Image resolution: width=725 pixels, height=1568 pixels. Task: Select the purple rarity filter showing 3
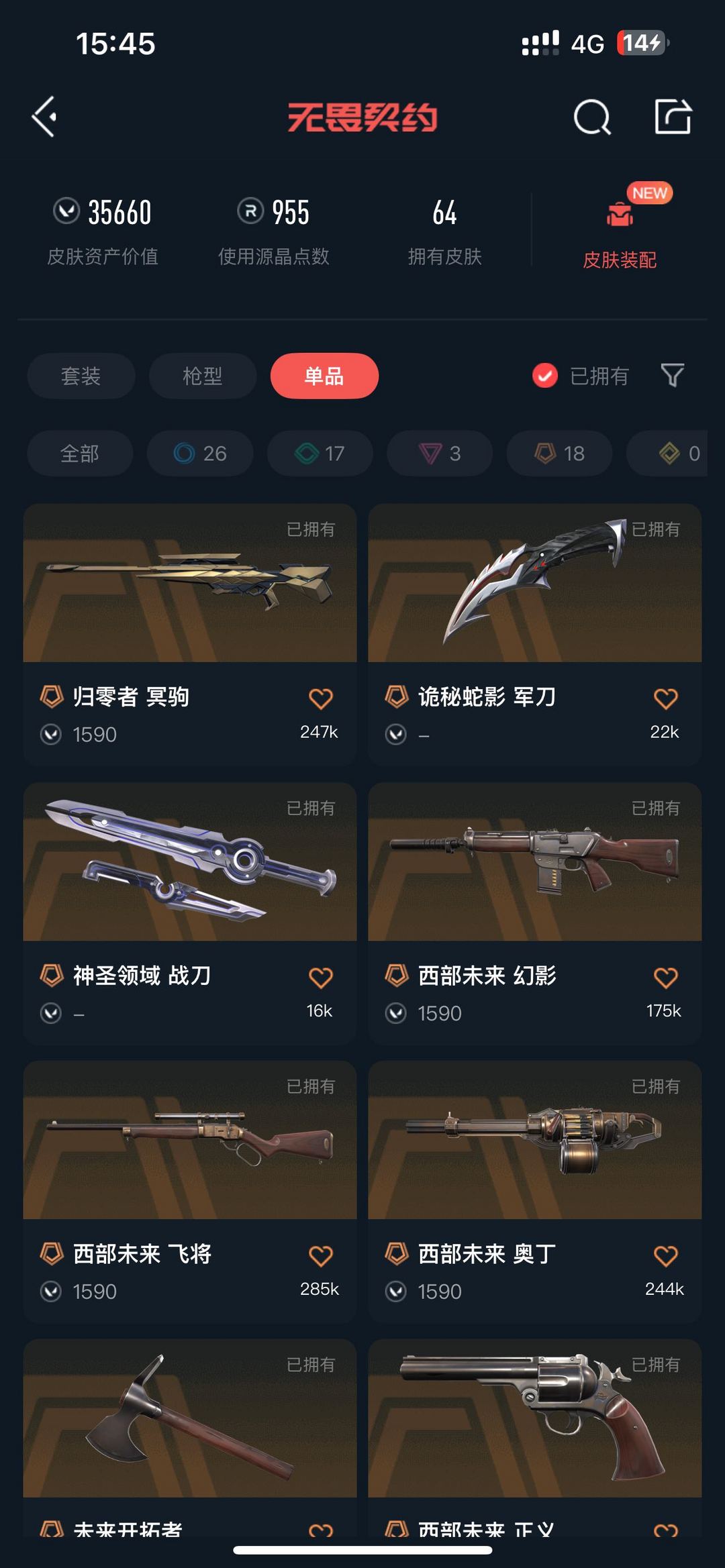tap(438, 454)
